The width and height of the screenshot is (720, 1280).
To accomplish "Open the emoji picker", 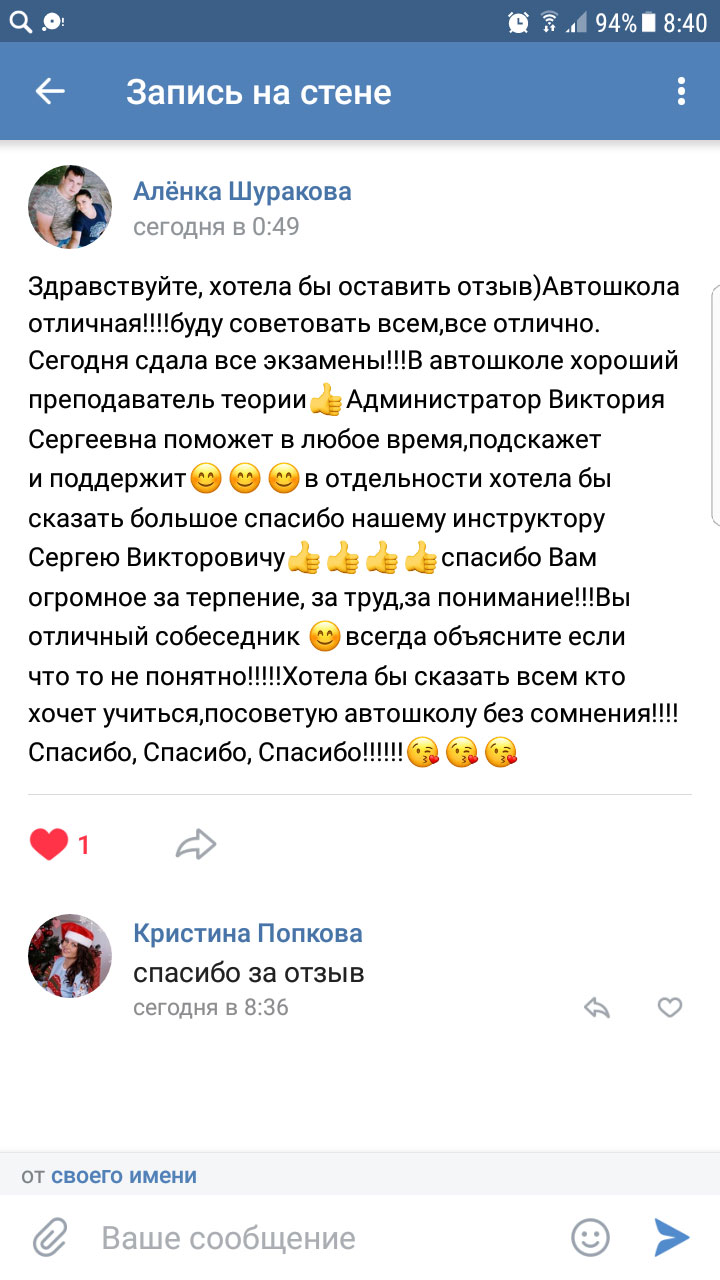I will [591, 1238].
